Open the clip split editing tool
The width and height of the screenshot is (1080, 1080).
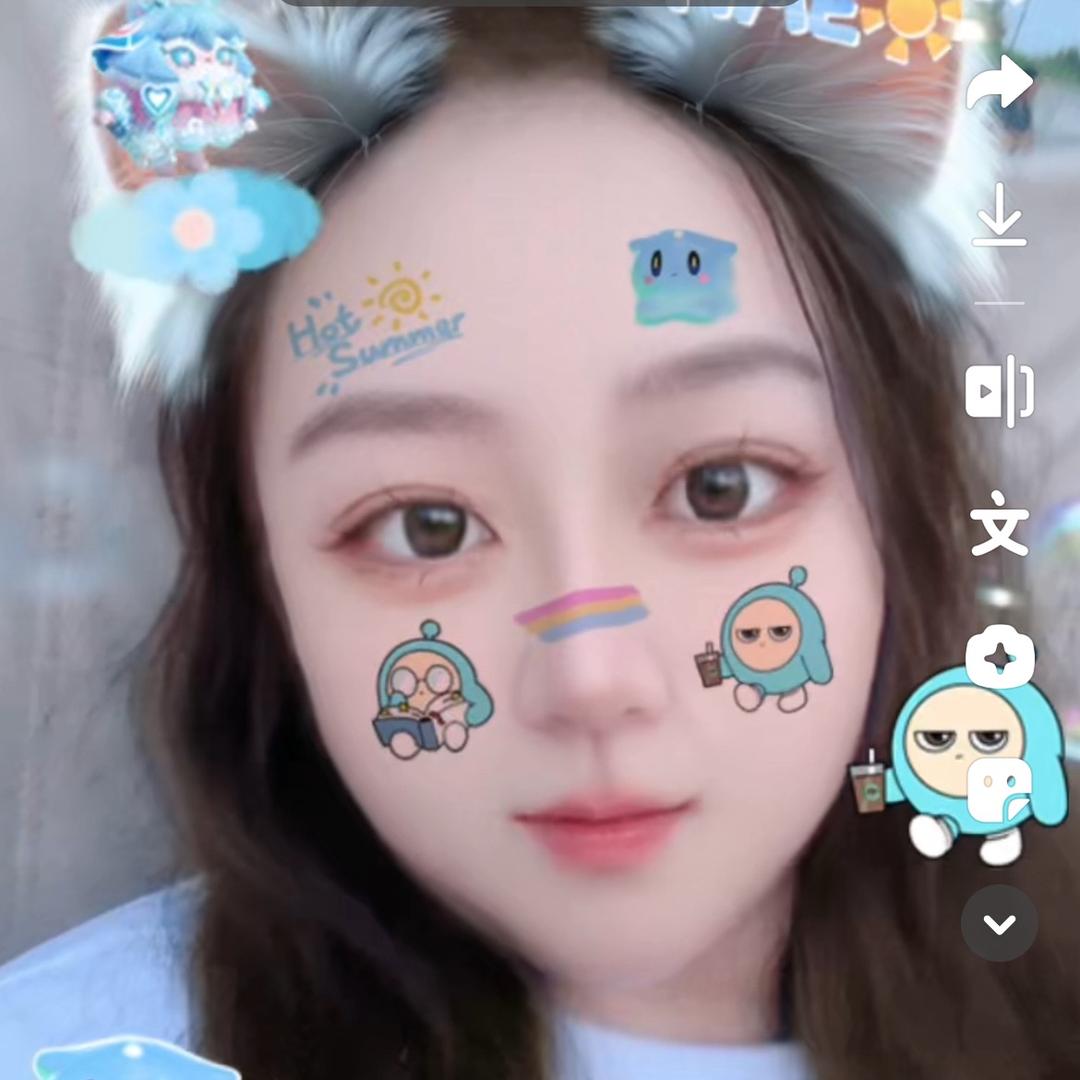click(999, 391)
